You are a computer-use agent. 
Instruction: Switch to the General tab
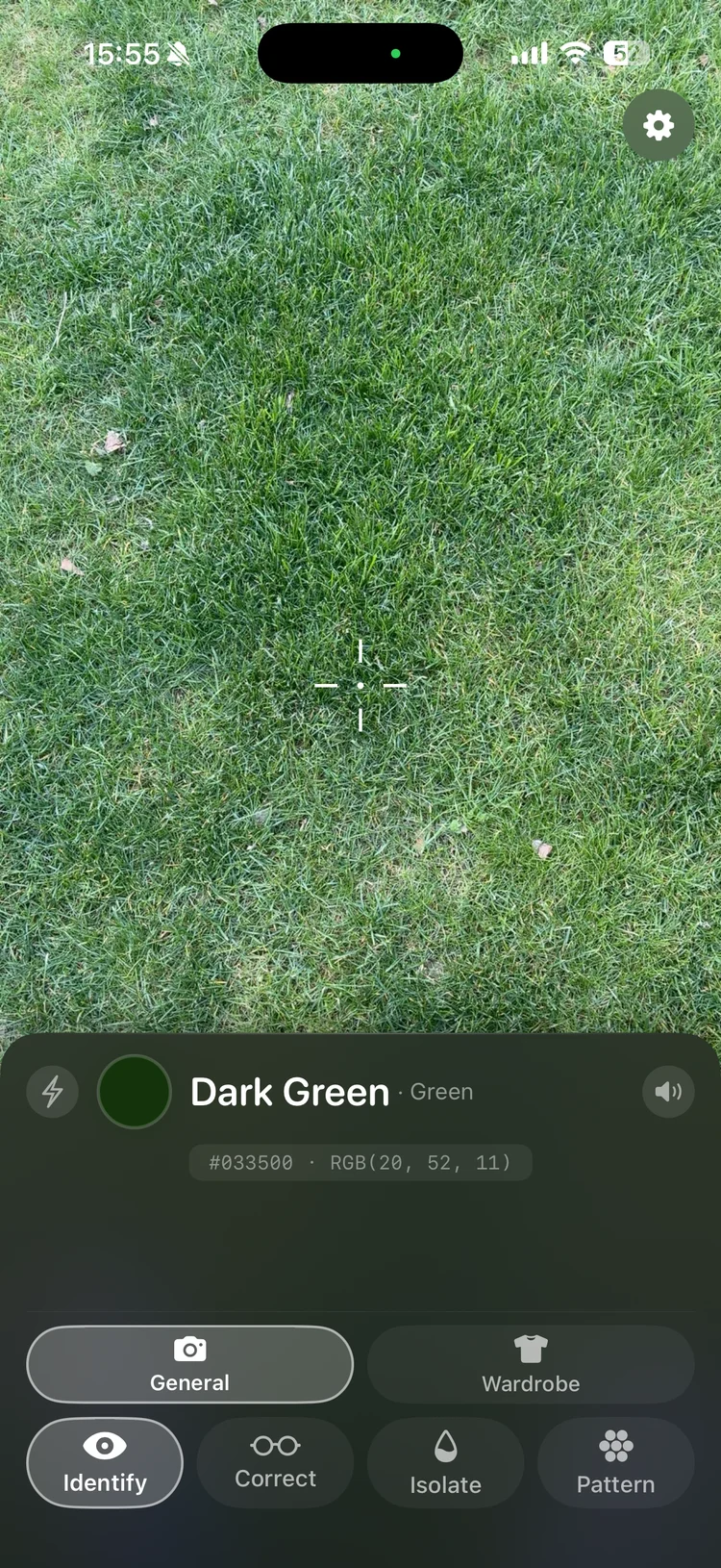point(189,1364)
